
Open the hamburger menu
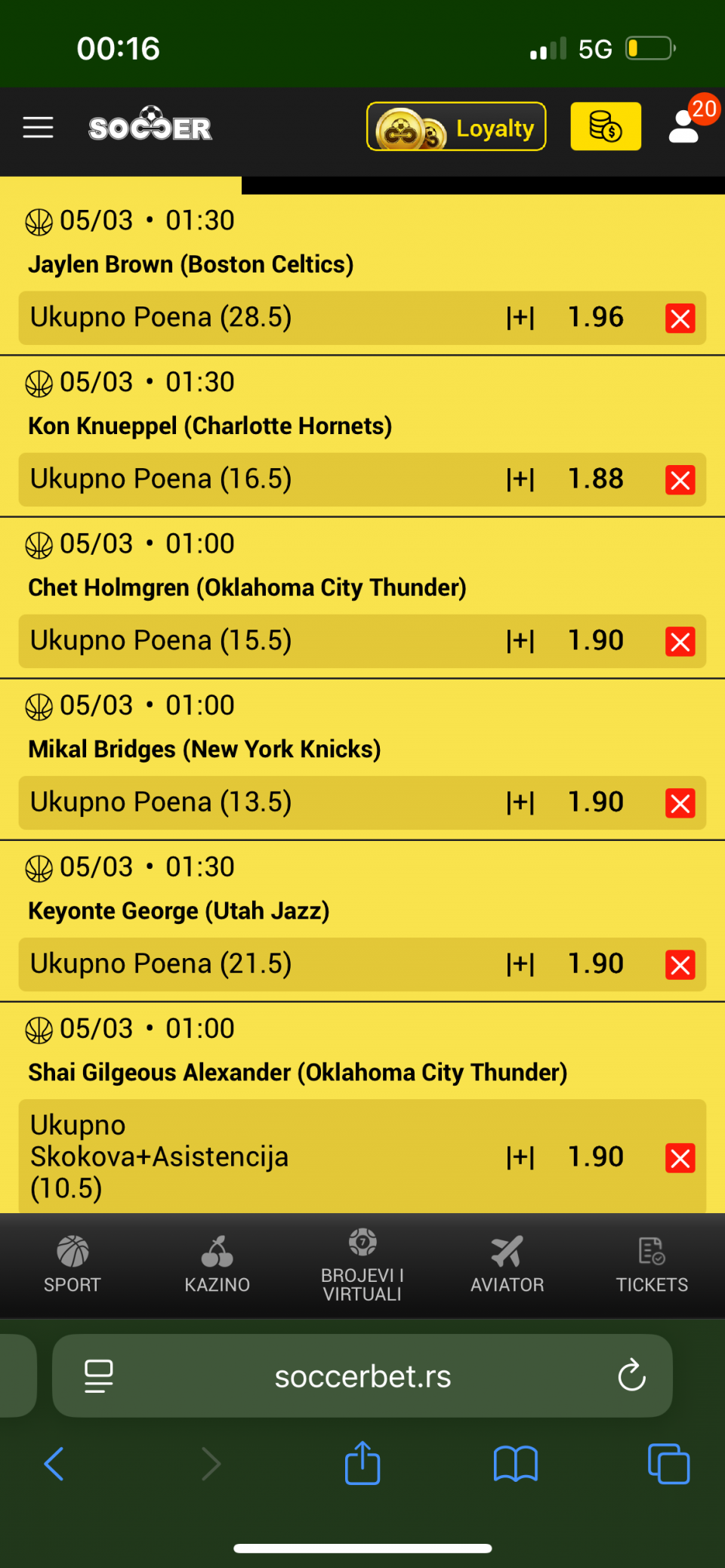(38, 128)
